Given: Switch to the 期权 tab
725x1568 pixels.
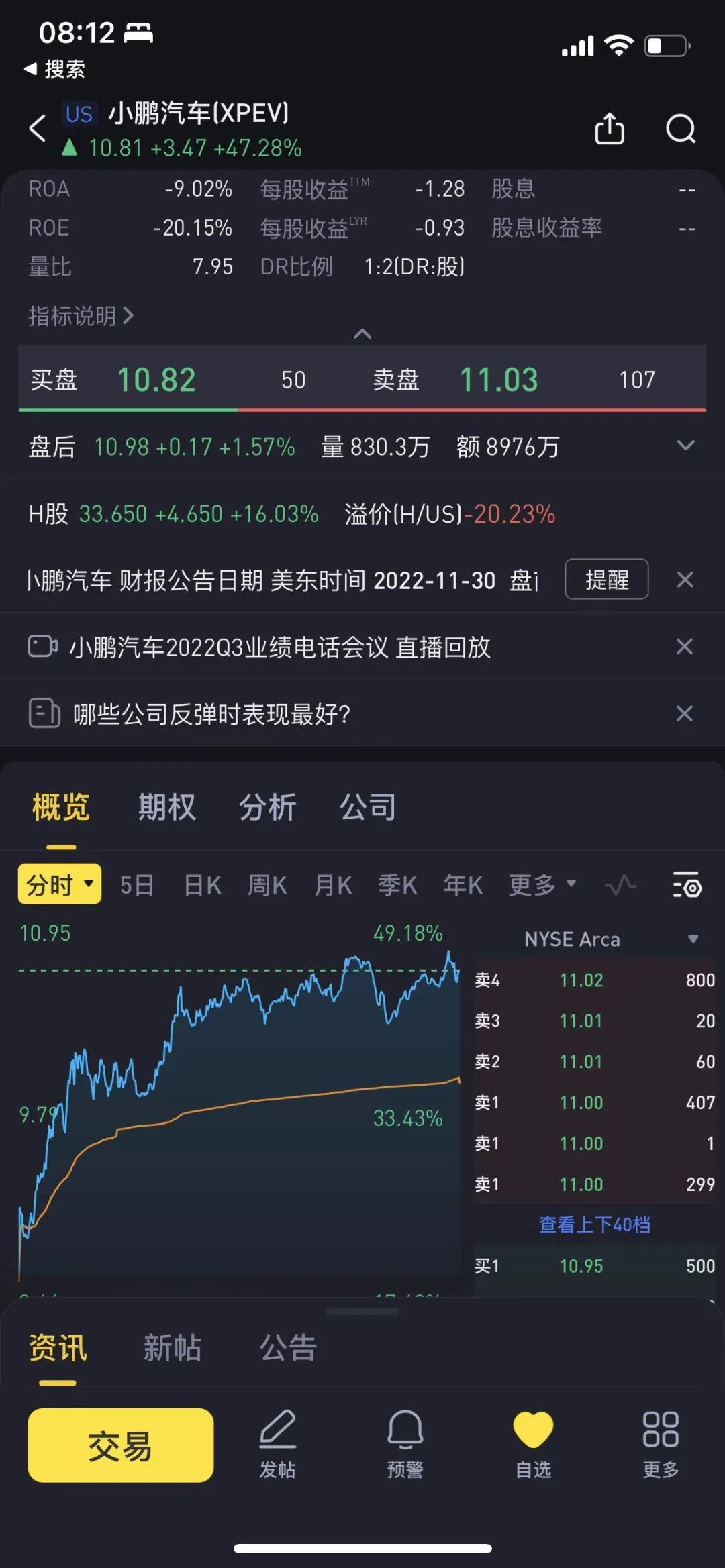Looking at the screenshot, I should pyautogui.click(x=166, y=806).
